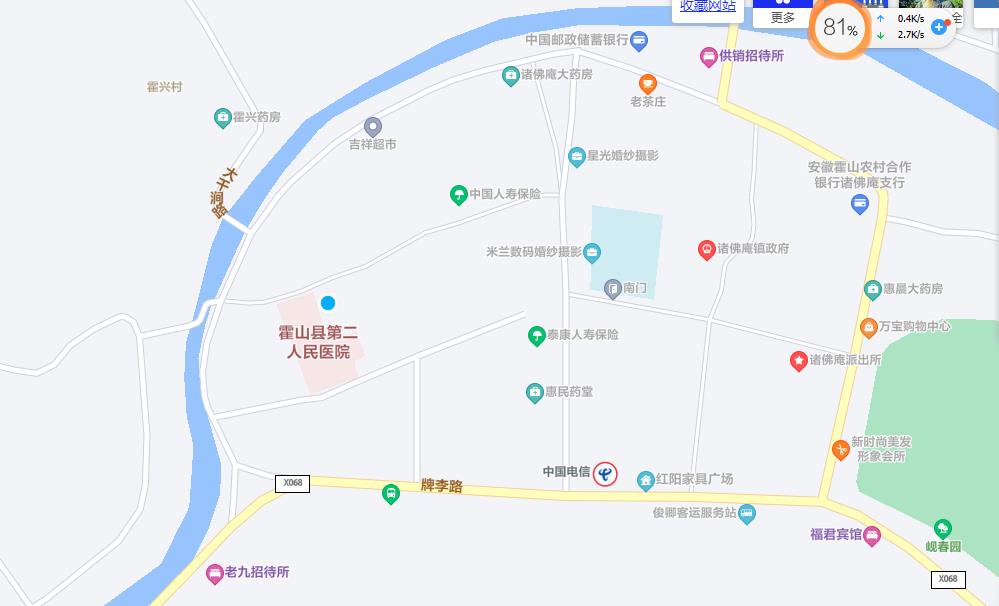Open the 星光婚纱摄影 marker

pos(577,156)
